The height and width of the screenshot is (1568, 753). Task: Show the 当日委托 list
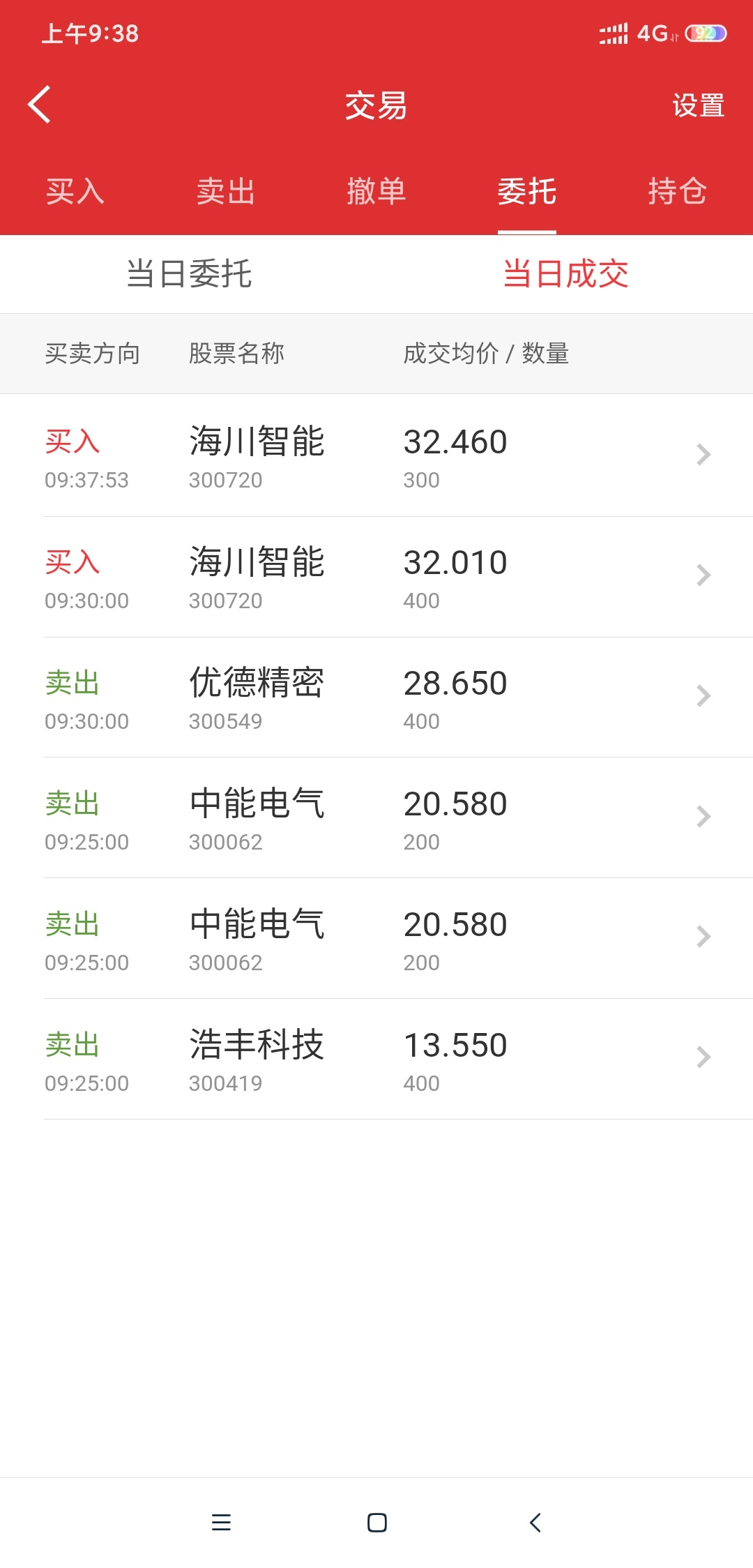click(188, 273)
